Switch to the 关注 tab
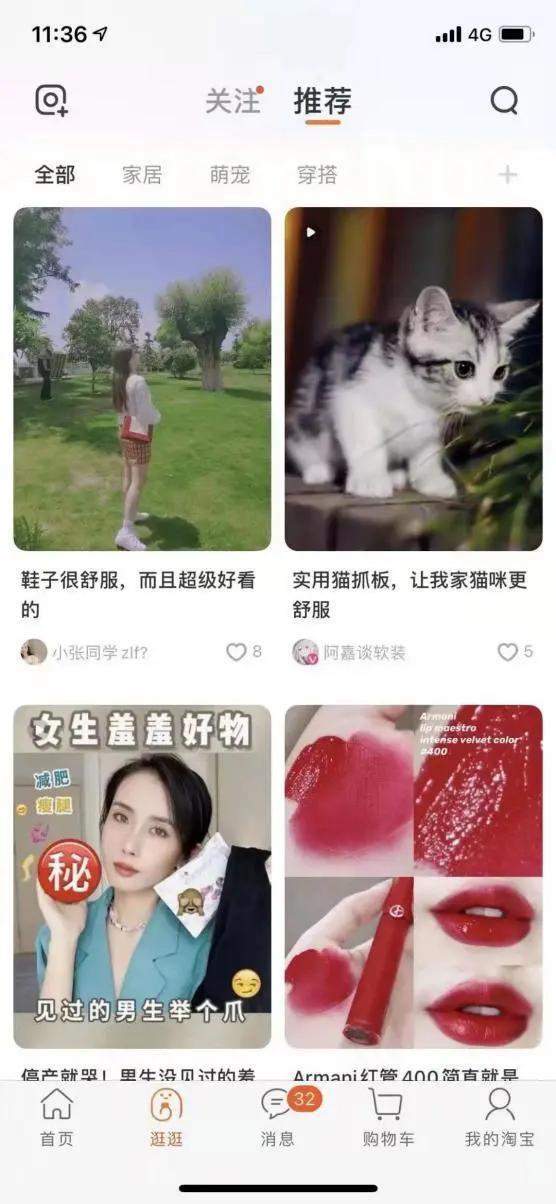Screen dimensions: 556x1204 click(x=233, y=101)
